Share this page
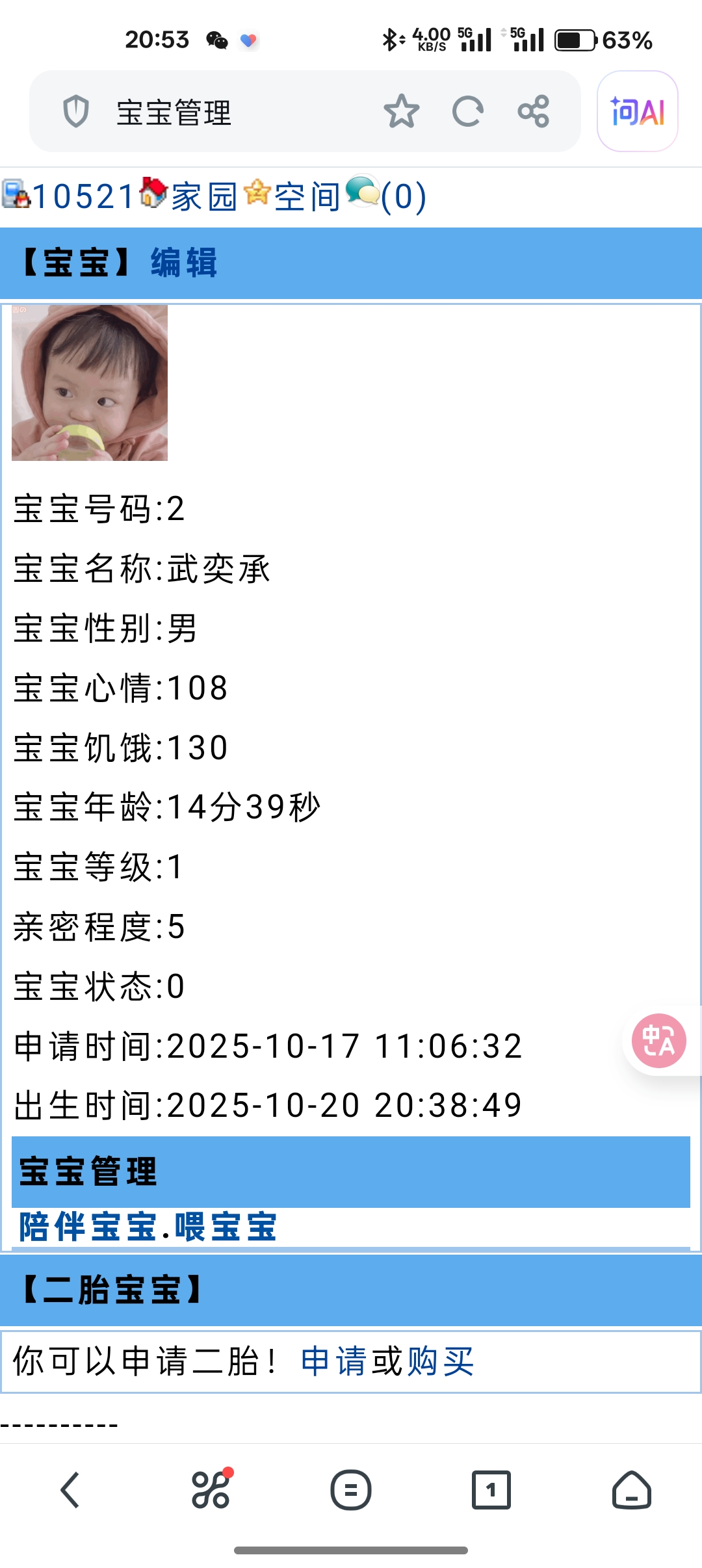This screenshot has width=702, height=1568. (534, 111)
